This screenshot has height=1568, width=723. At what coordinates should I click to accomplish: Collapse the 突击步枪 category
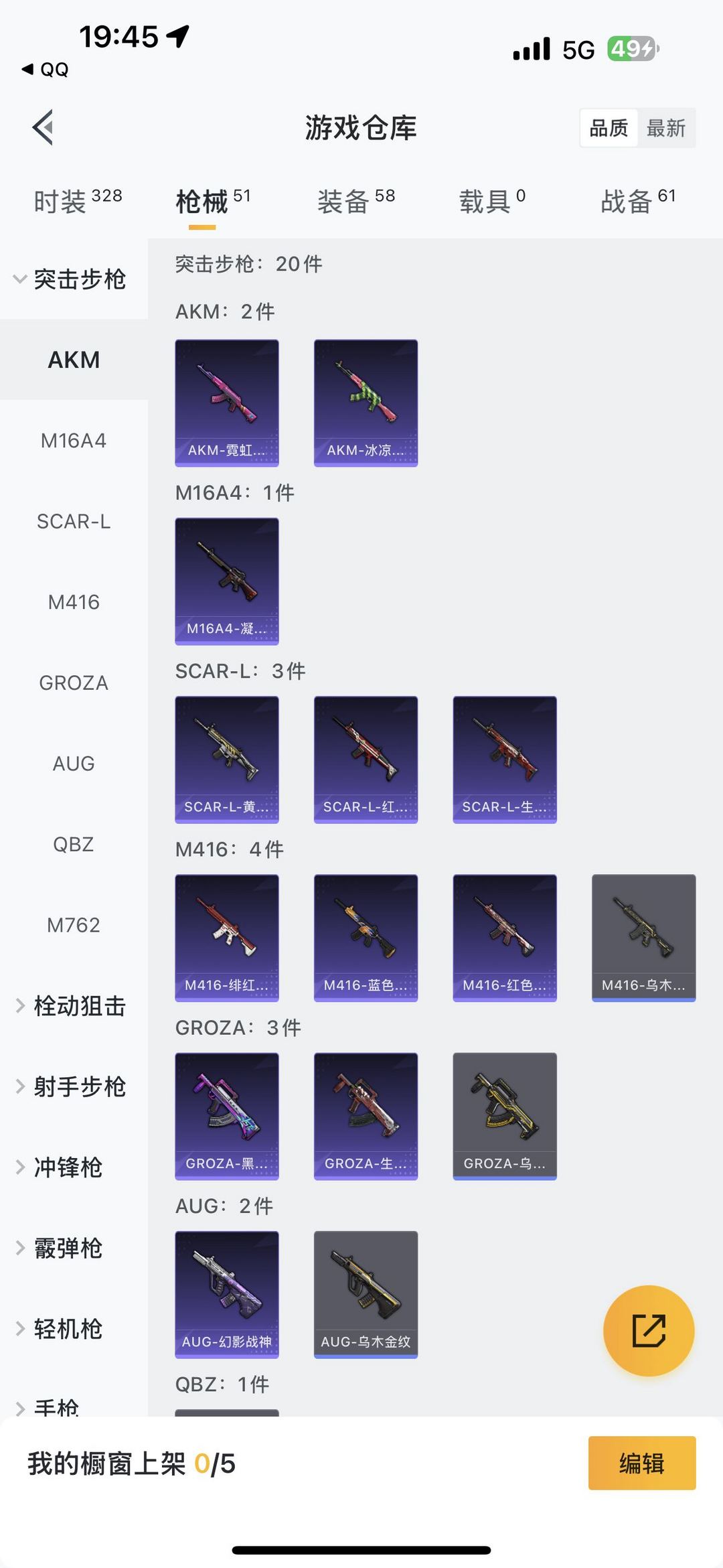[x=70, y=279]
